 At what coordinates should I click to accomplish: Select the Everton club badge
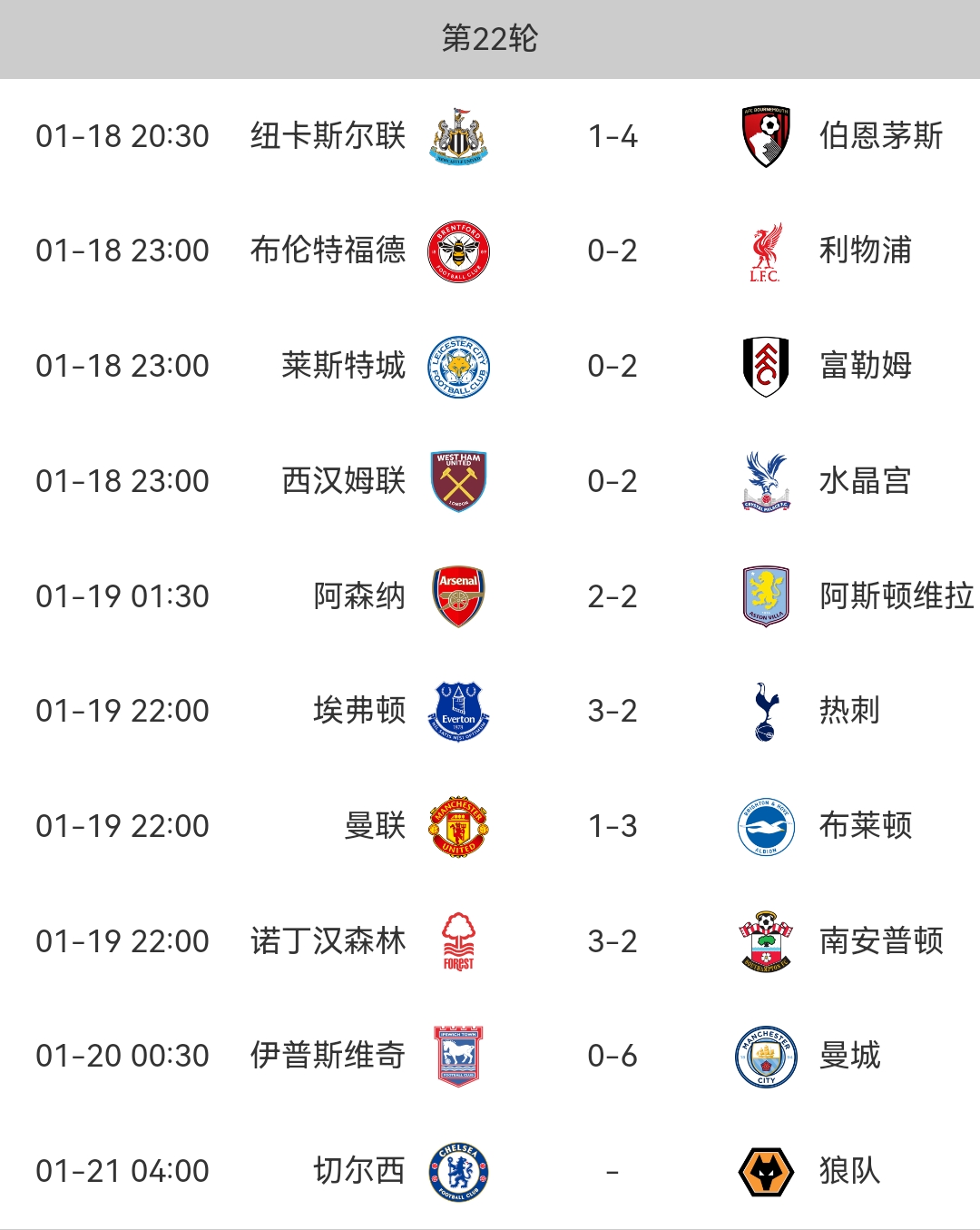458,712
